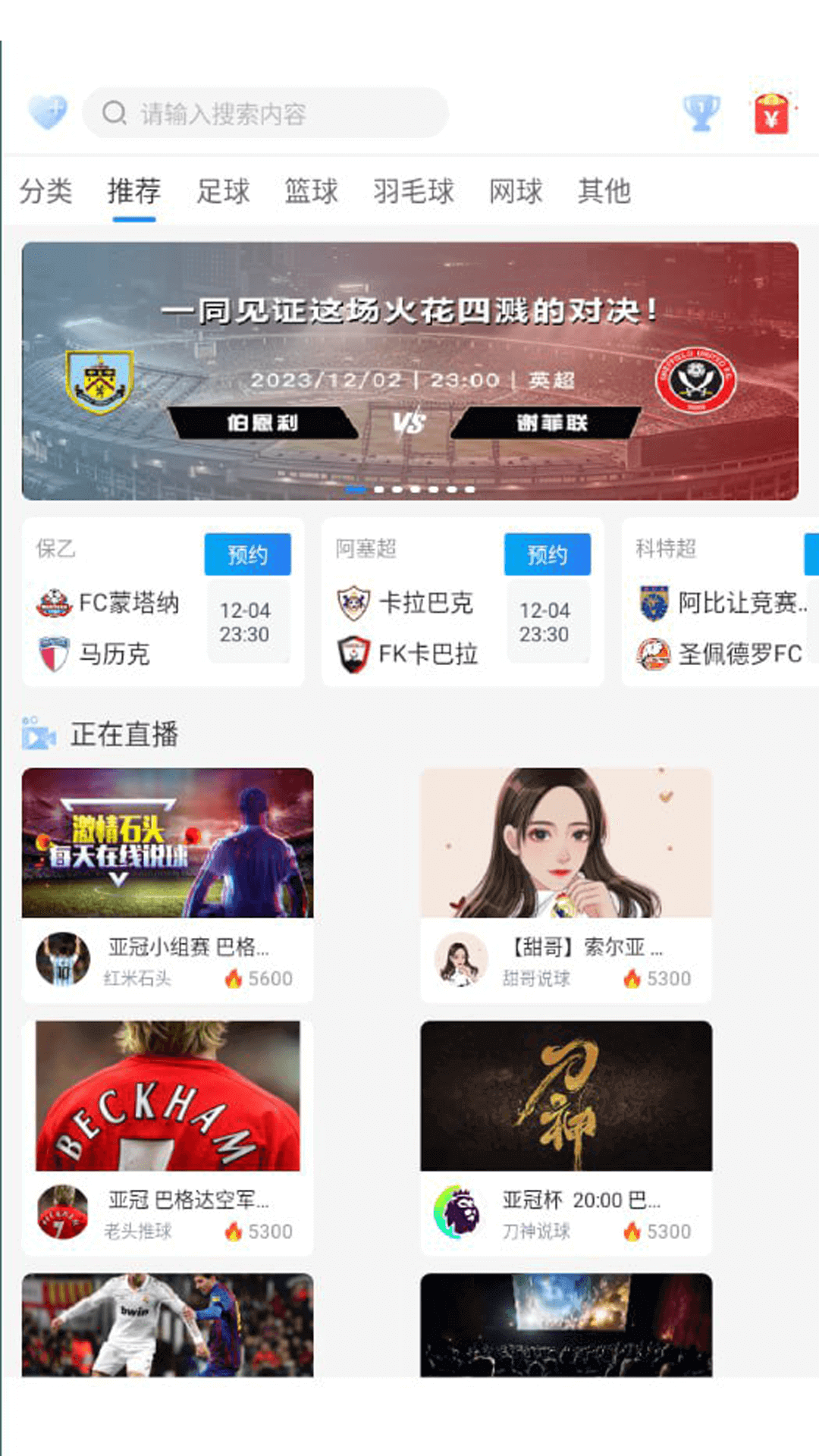Reserve the FC蒙塔纳 vs 马历克 match

(x=247, y=554)
